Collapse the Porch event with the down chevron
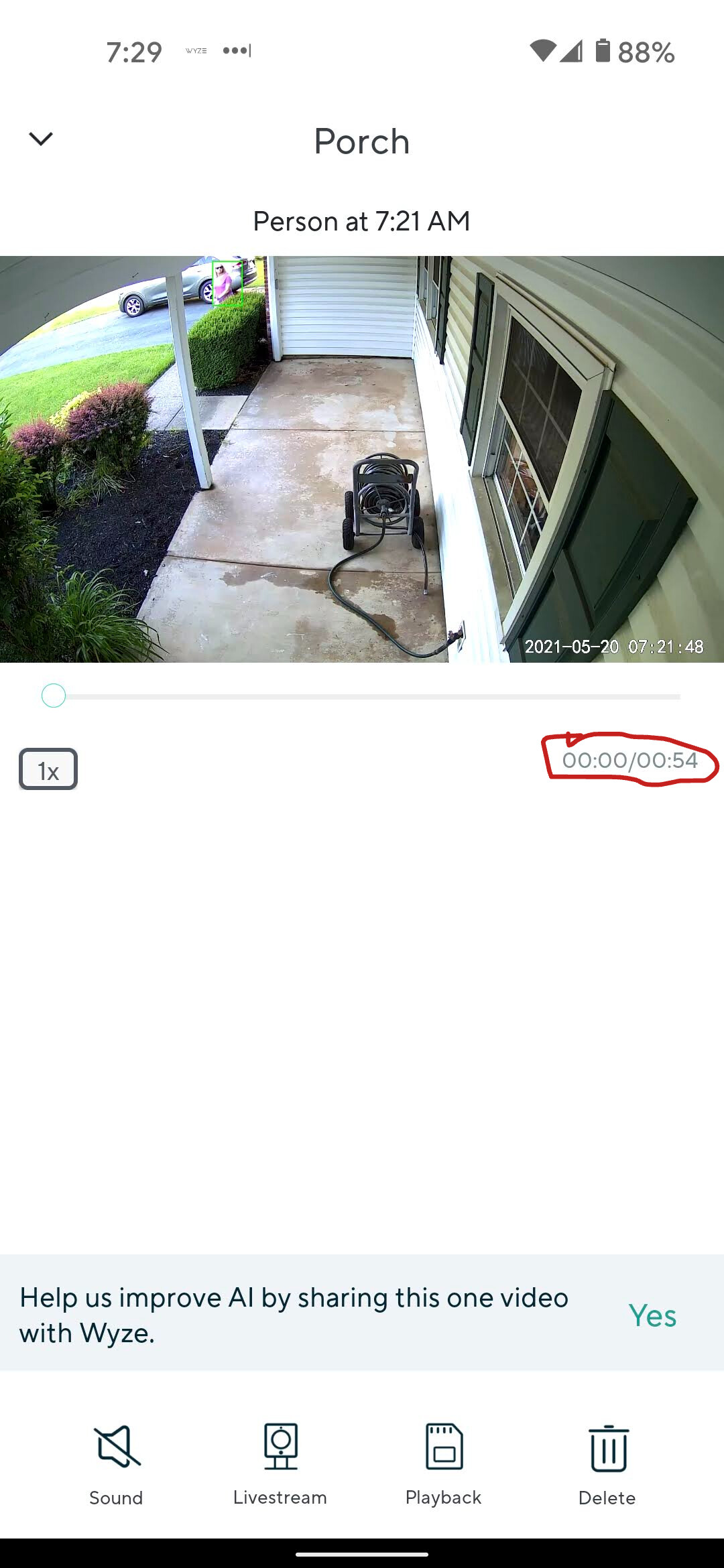This screenshot has width=724, height=1568. click(41, 139)
